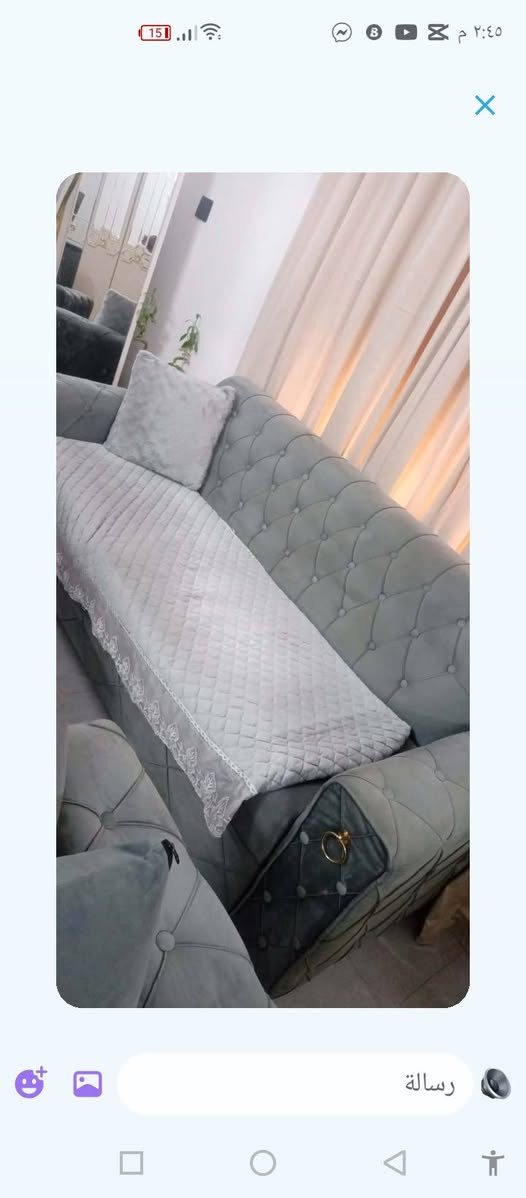Open the image gallery picker
Image resolution: width=526 pixels, height=1198 pixels.
point(87,1083)
